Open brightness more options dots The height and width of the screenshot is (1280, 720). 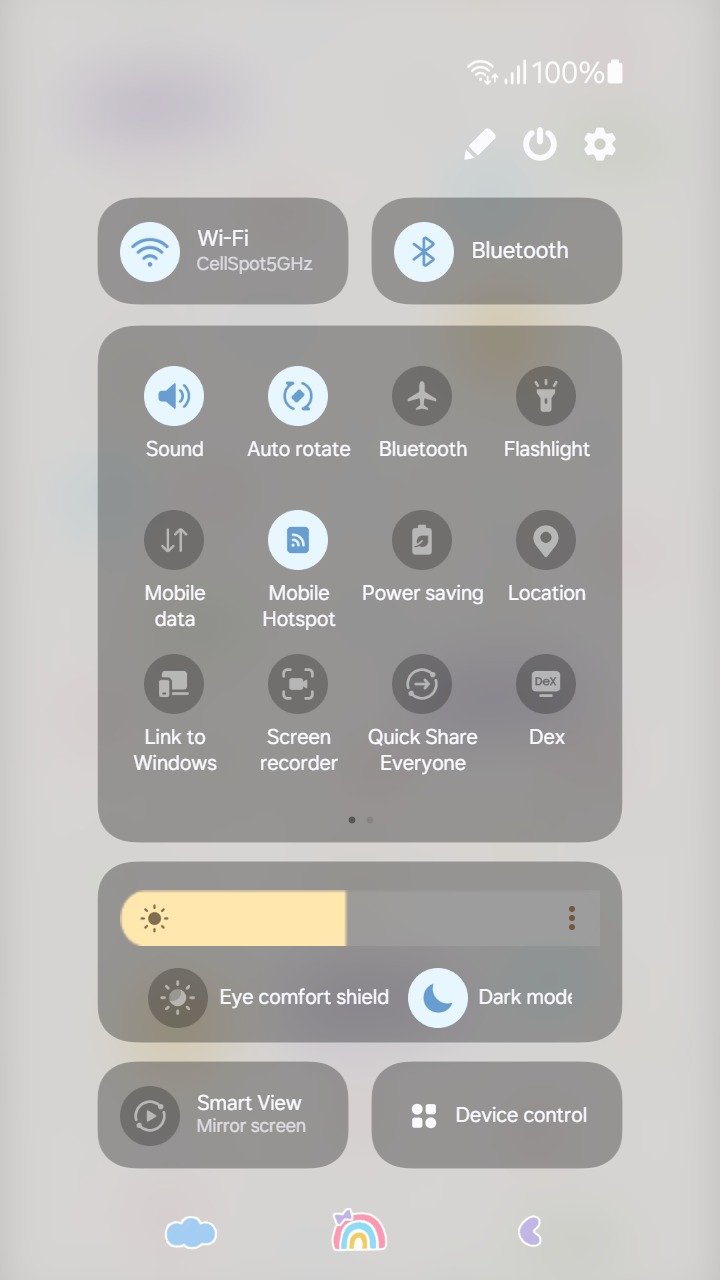(x=572, y=918)
